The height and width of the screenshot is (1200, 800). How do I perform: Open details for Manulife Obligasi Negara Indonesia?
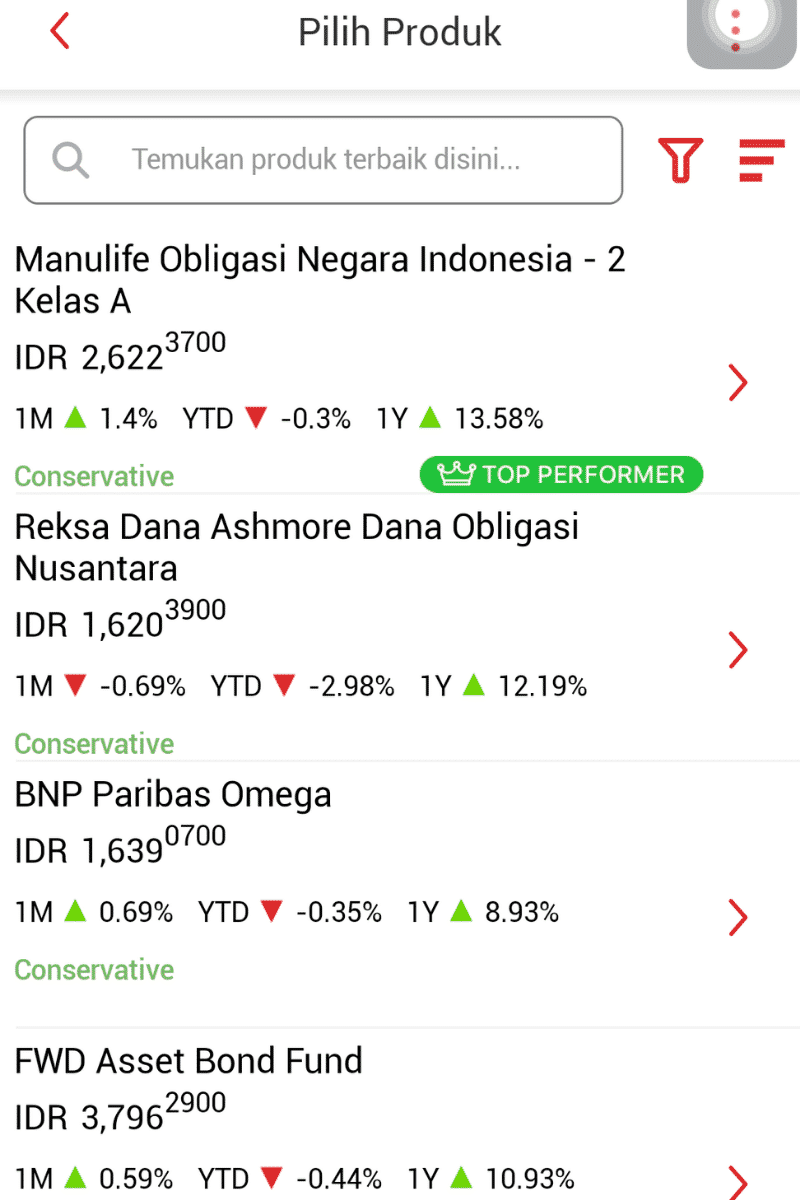coord(737,382)
